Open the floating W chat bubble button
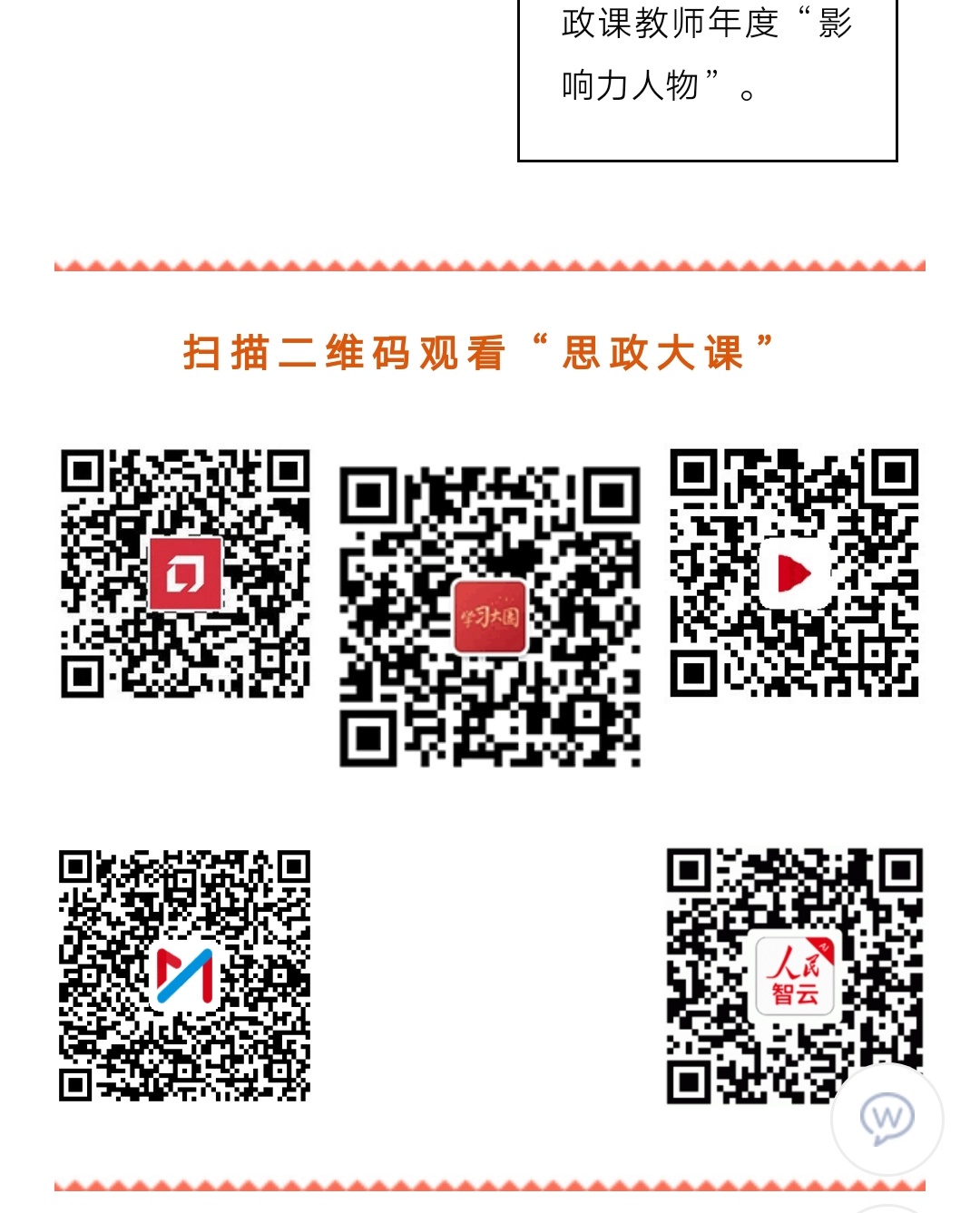Screen dimensions: 980x1213 887,1119
